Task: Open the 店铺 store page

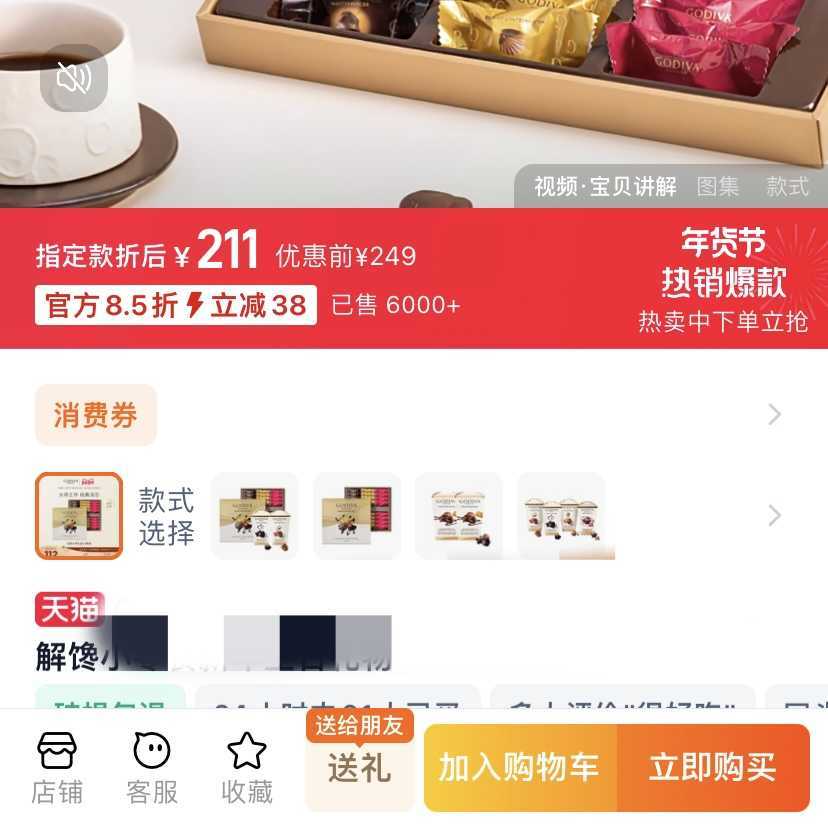Action: point(57,768)
